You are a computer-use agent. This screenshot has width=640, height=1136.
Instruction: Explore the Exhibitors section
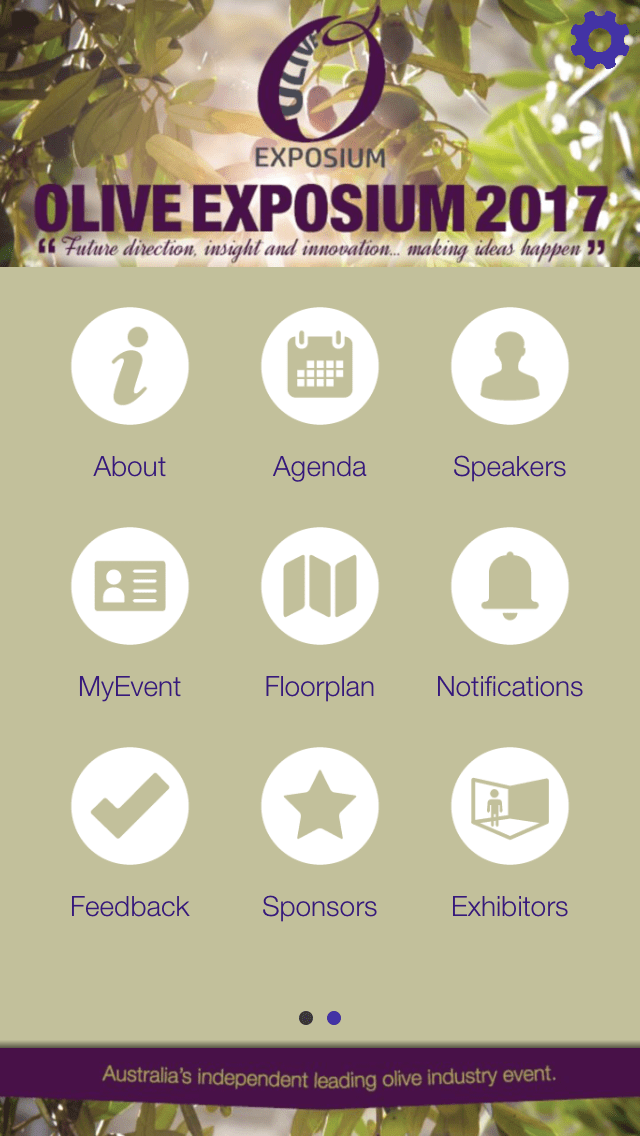(510, 806)
